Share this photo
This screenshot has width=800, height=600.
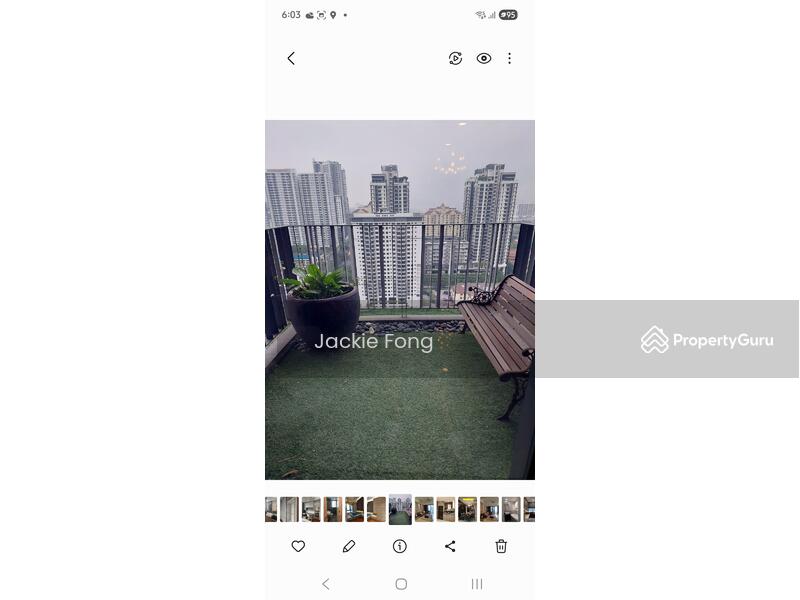pyautogui.click(x=450, y=546)
